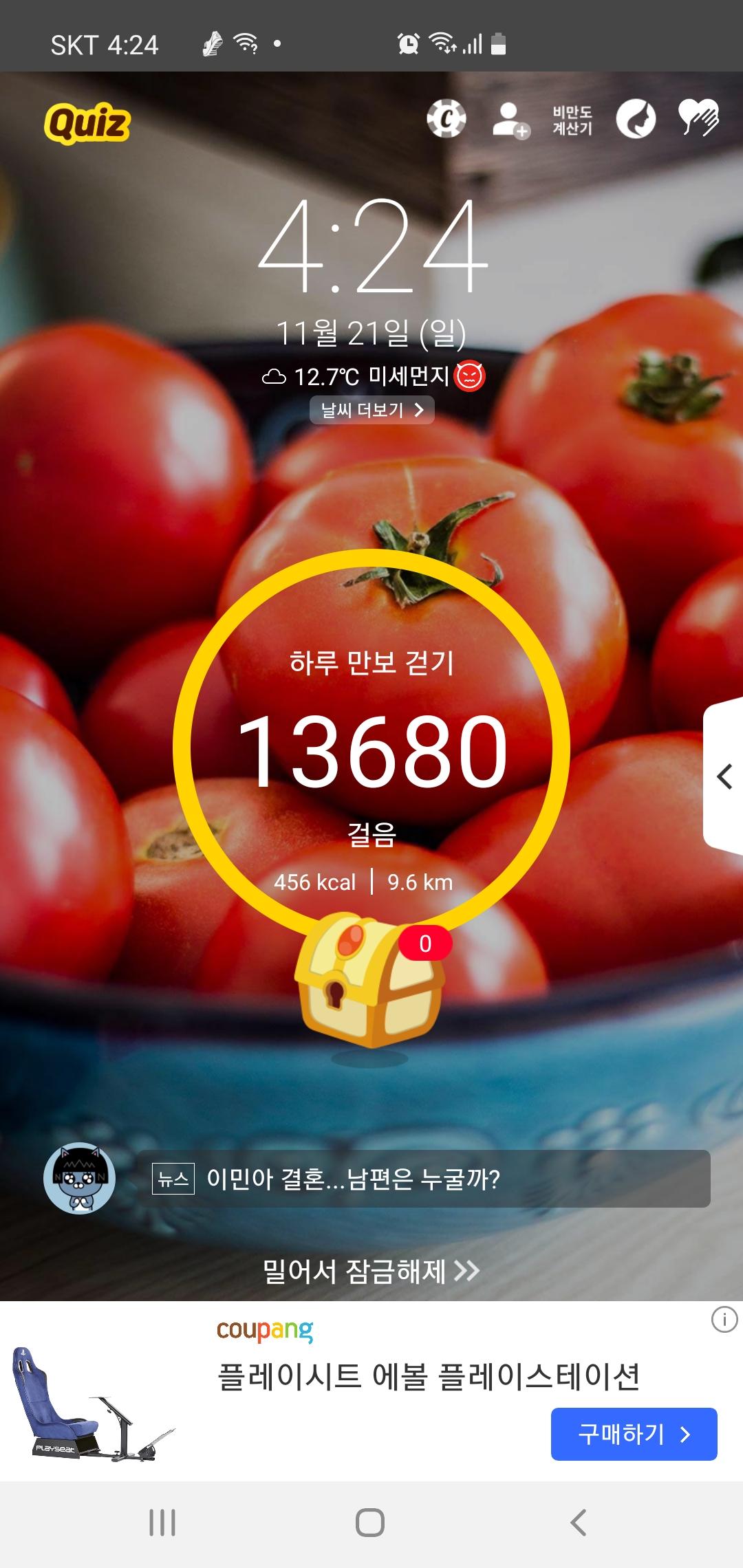Viewport: 743px width, 1568px height.
Task: Expand the side panel arrow
Action: point(724,777)
